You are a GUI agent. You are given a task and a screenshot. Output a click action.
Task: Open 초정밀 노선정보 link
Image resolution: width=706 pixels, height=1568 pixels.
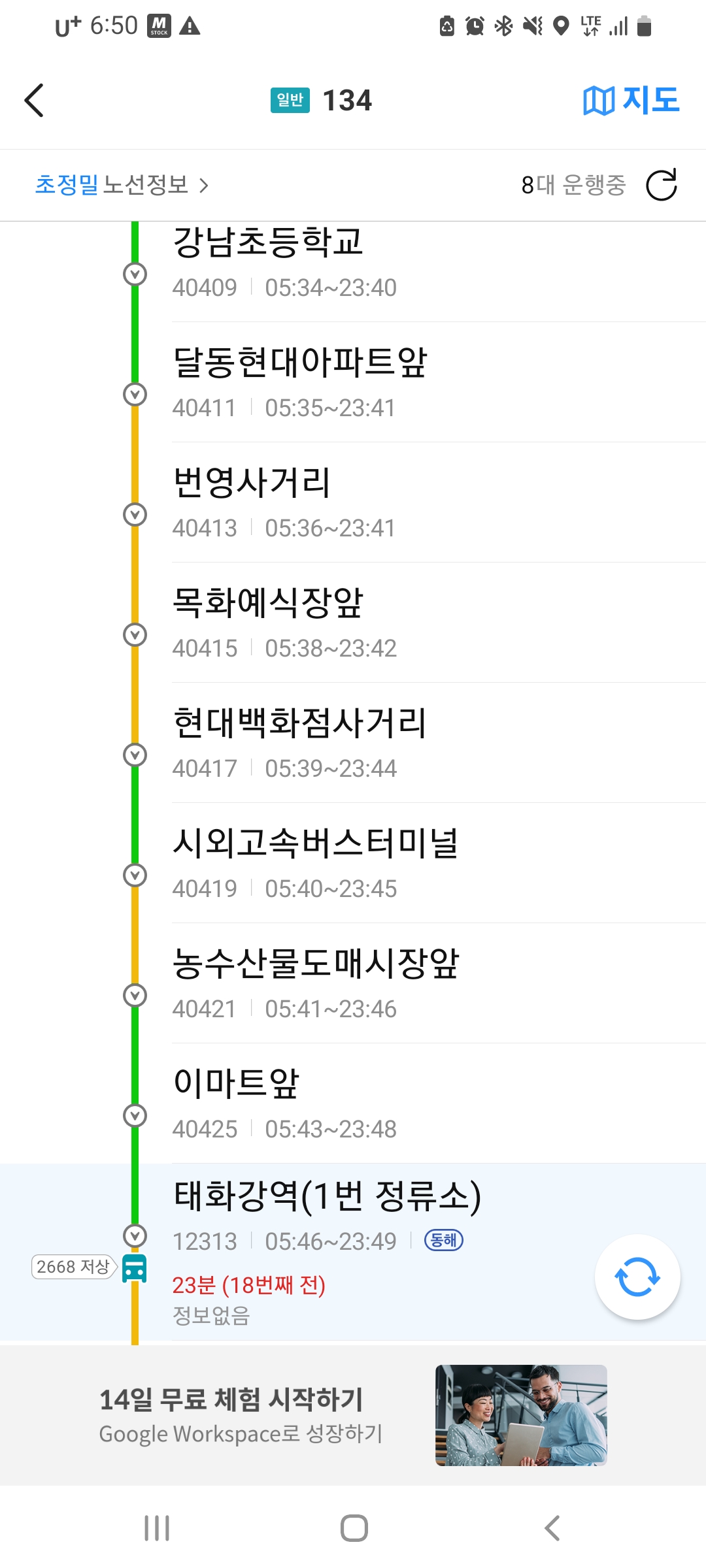pyautogui.click(x=122, y=185)
